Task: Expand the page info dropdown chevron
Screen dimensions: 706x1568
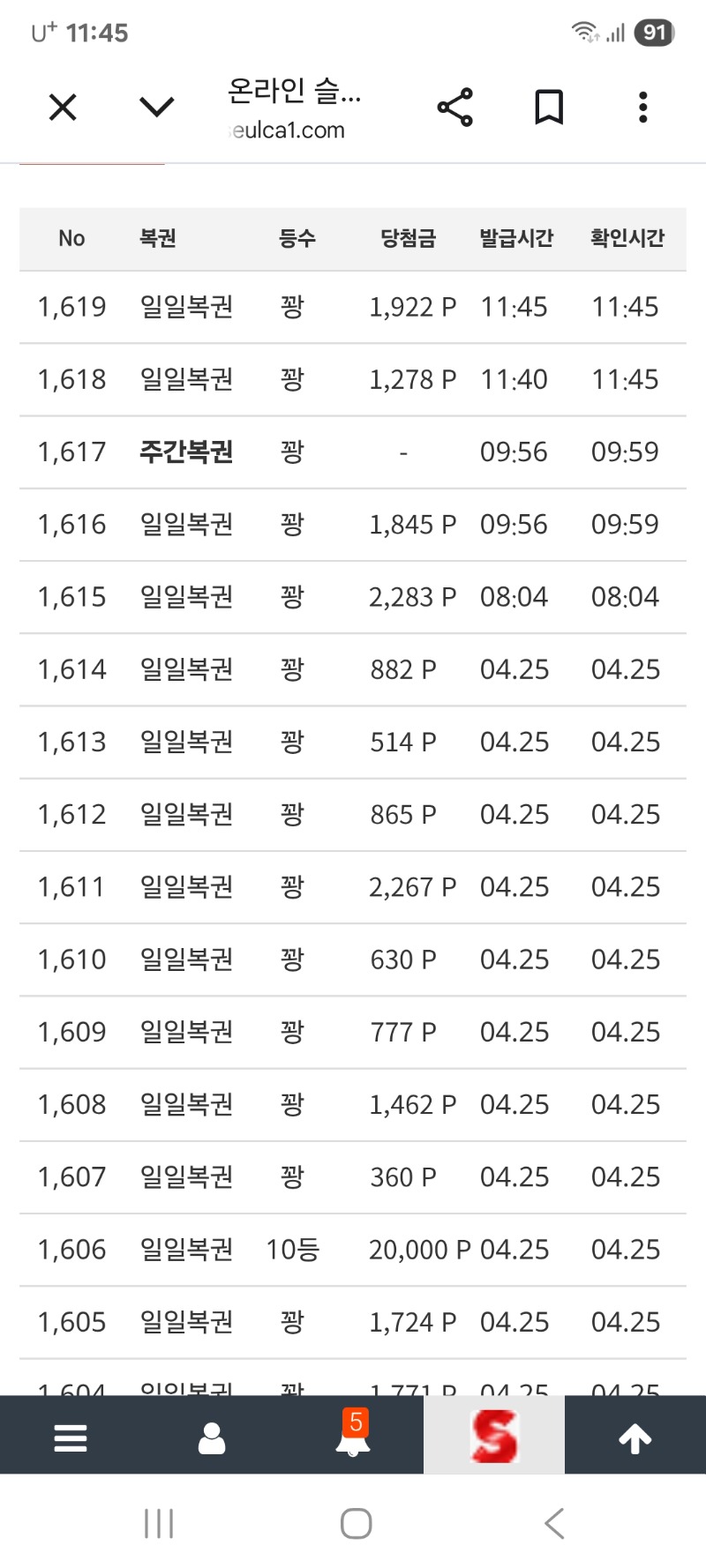Action: point(157,108)
